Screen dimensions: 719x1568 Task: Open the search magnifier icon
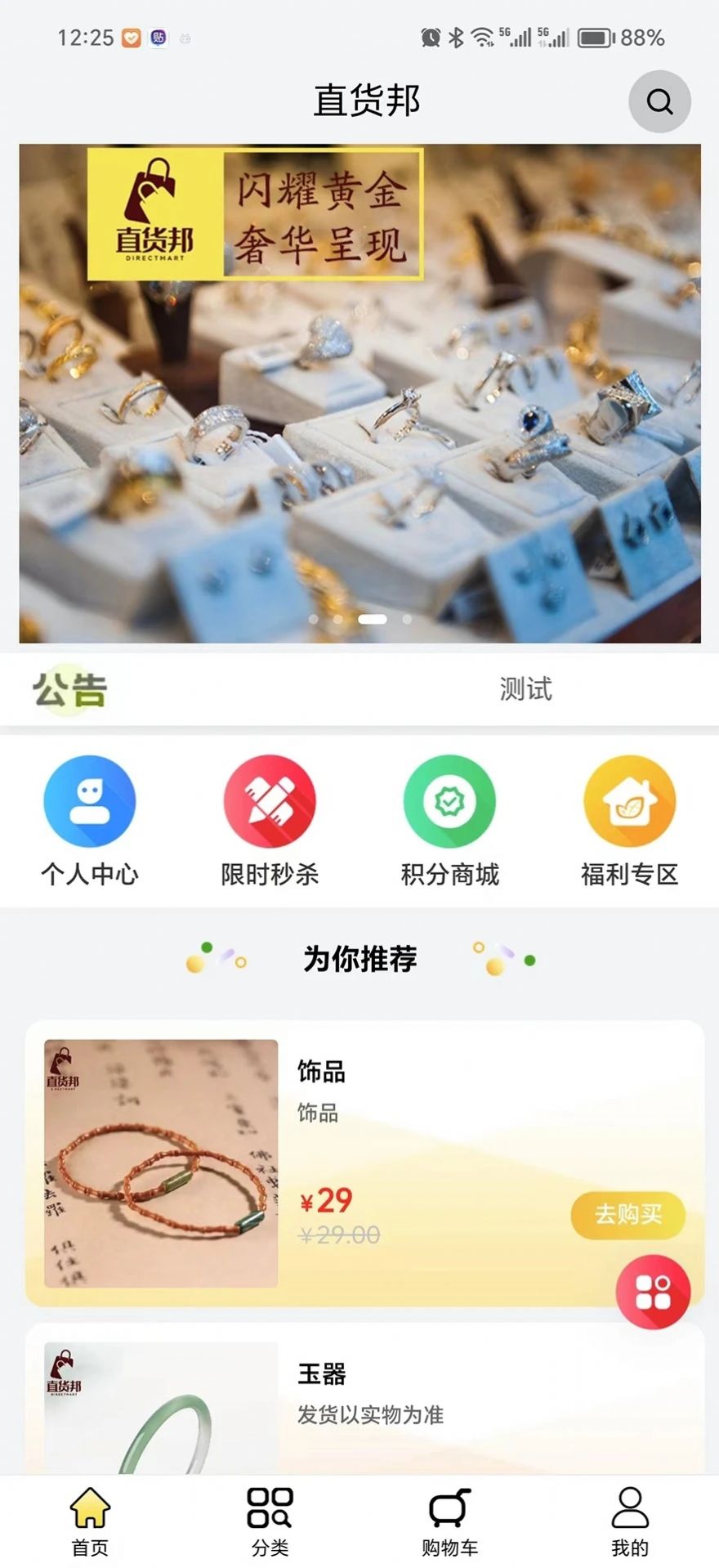click(659, 101)
